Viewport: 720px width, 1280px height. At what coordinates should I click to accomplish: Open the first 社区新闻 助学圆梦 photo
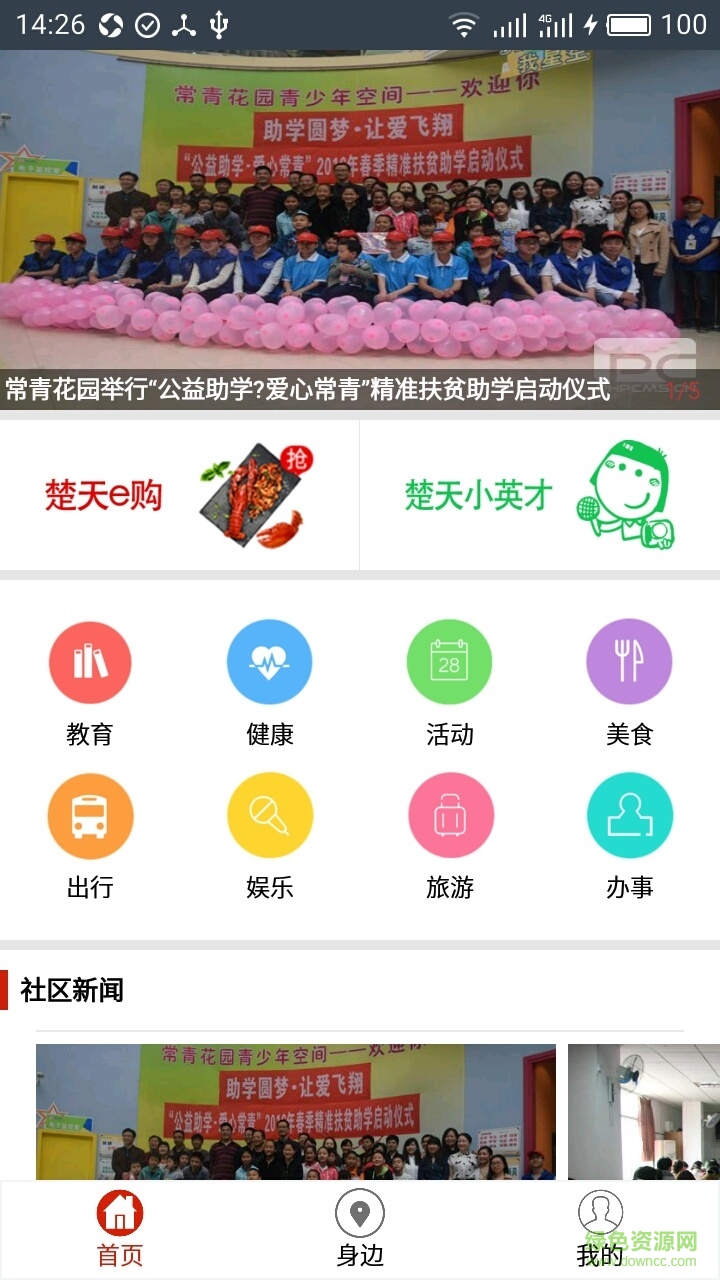click(x=296, y=1112)
